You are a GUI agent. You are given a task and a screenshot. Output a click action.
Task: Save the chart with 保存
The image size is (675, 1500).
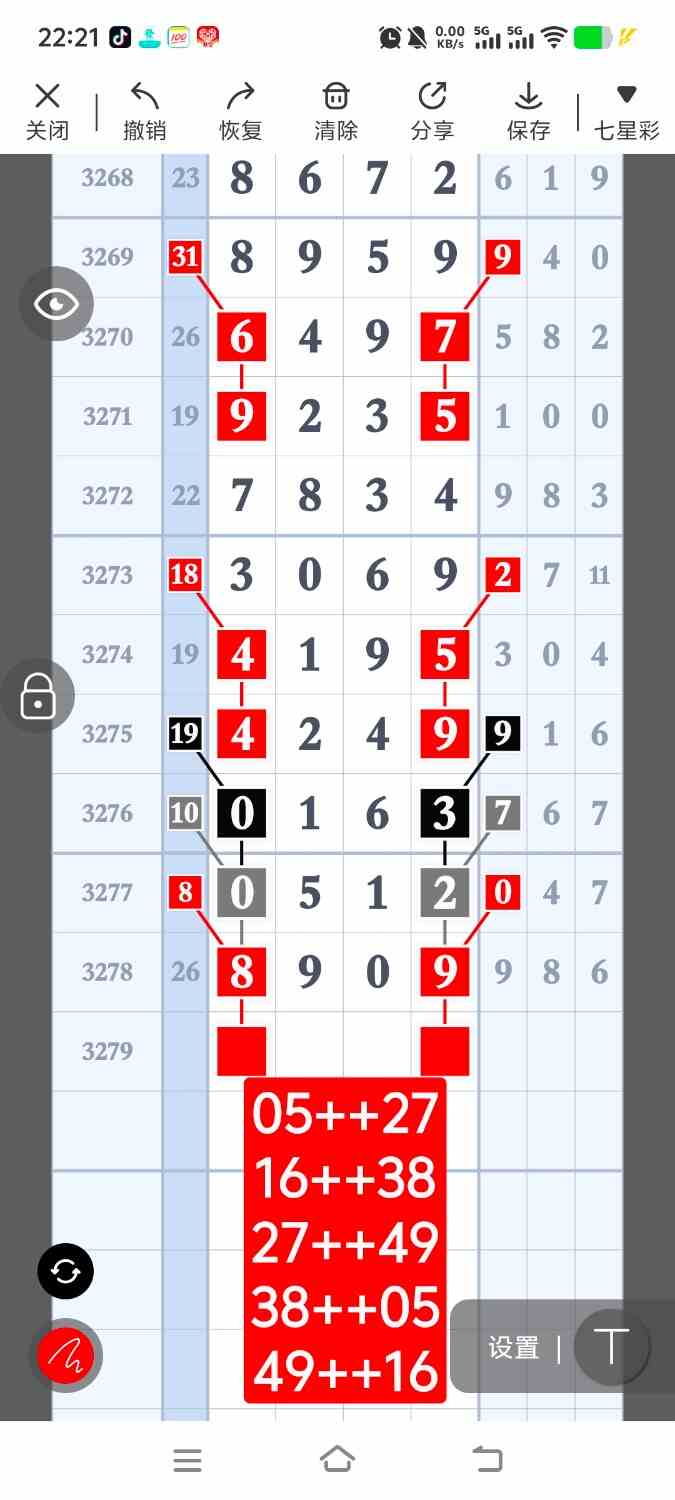(528, 112)
